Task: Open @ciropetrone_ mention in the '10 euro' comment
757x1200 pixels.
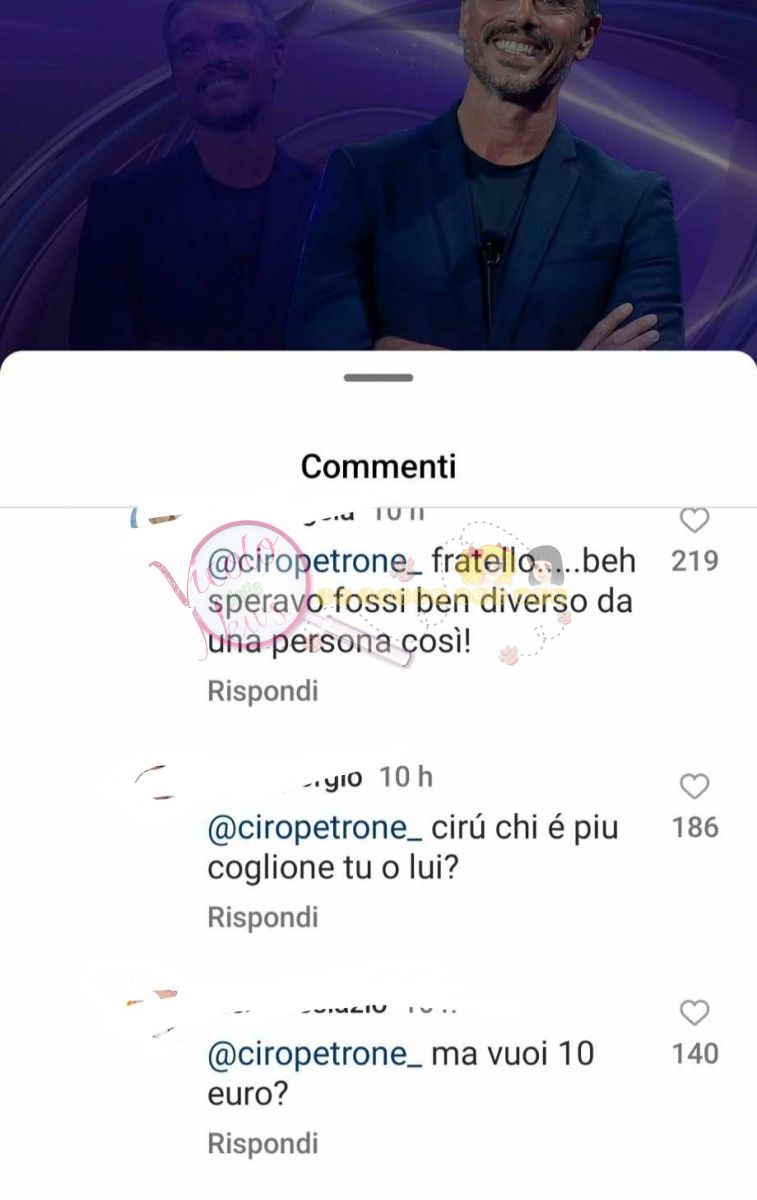Action: pos(316,1055)
